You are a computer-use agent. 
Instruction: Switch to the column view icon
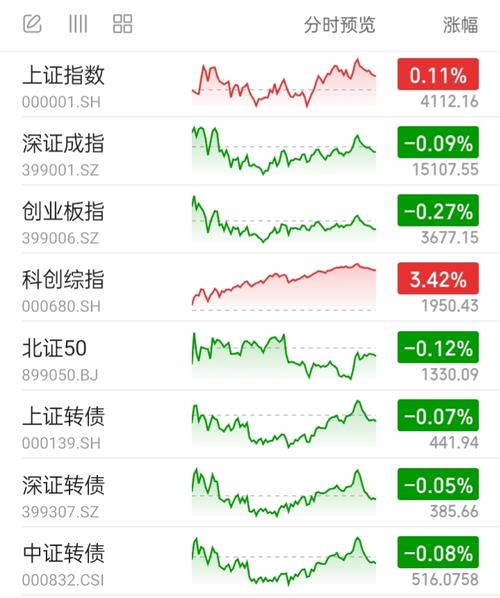78,24
